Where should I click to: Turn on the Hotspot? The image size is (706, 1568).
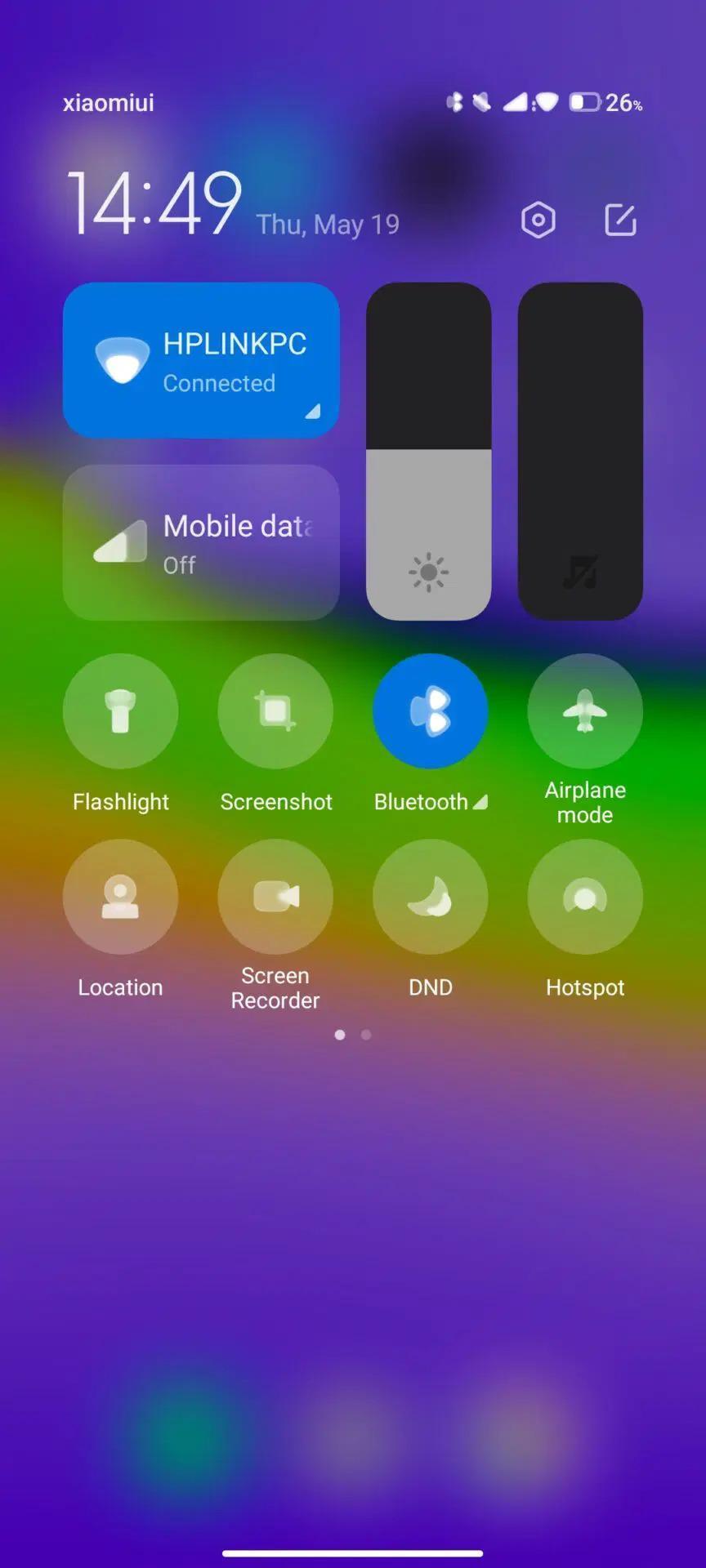click(585, 897)
